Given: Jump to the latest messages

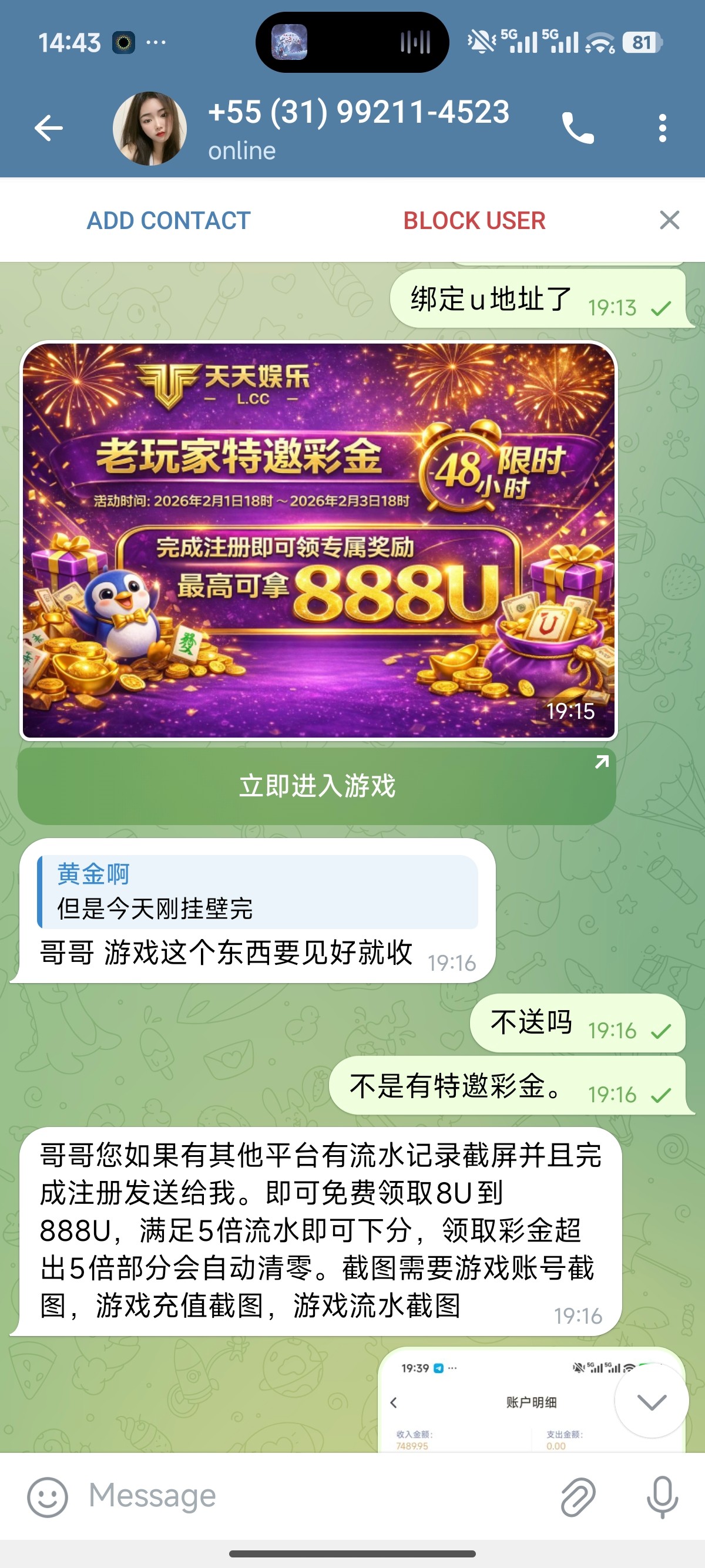Looking at the screenshot, I should point(652,1402).
